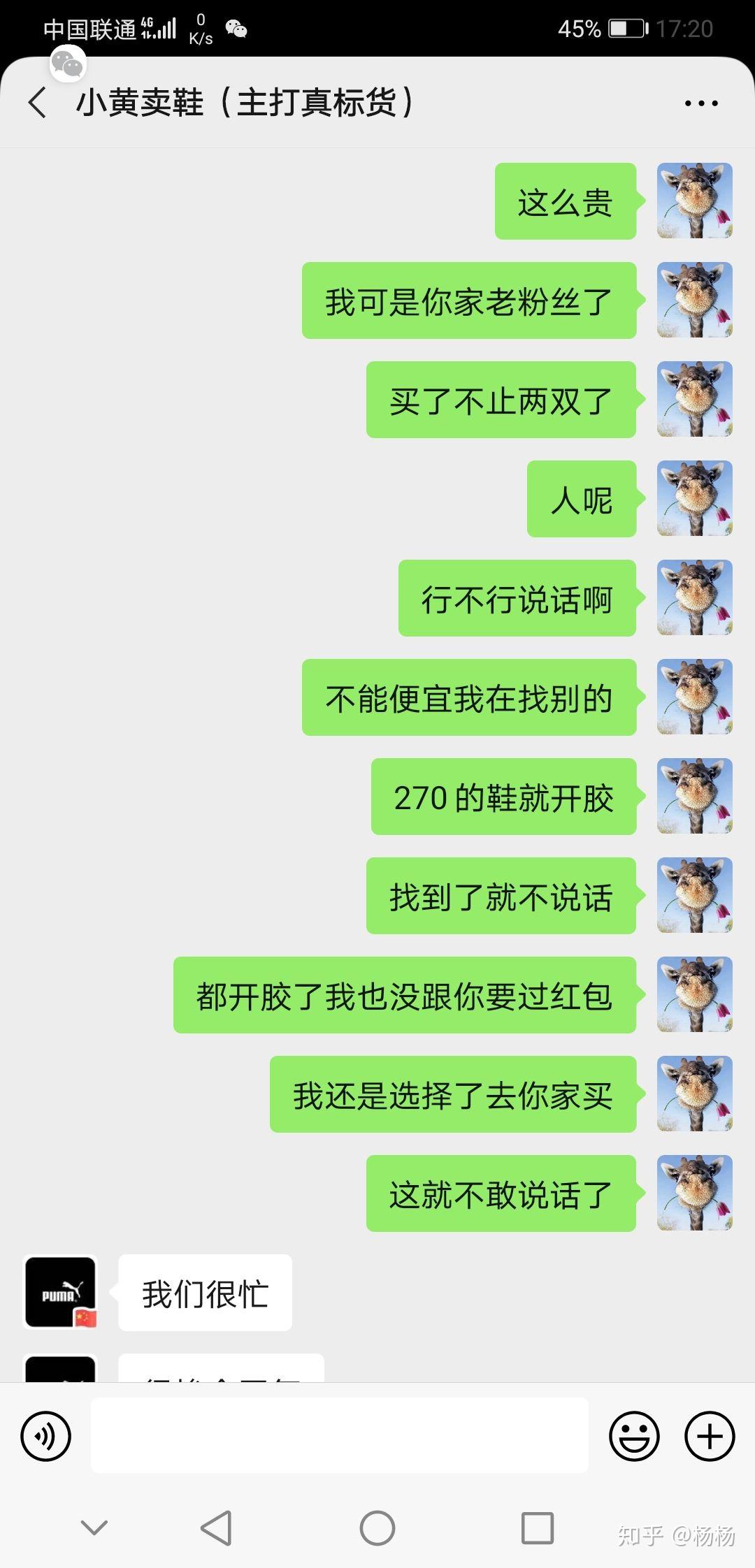Focus the message text field
The image size is (755, 1568).
pyautogui.click(x=339, y=1435)
